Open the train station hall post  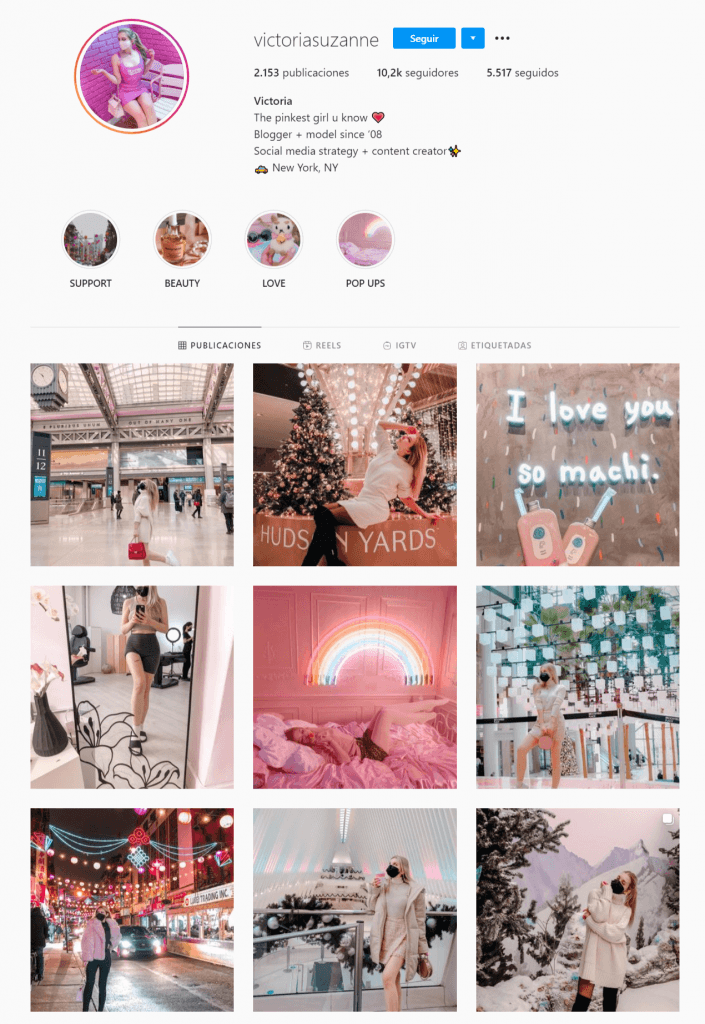tap(132, 465)
